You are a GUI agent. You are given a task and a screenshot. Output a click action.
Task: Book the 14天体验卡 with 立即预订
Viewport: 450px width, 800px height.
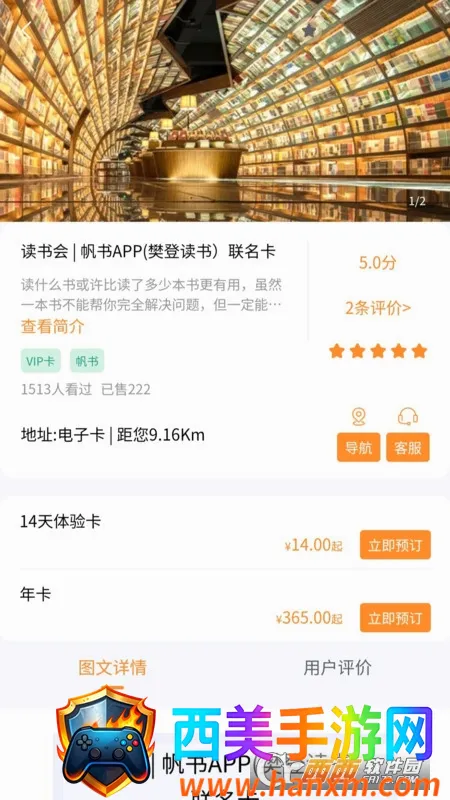tap(395, 545)
